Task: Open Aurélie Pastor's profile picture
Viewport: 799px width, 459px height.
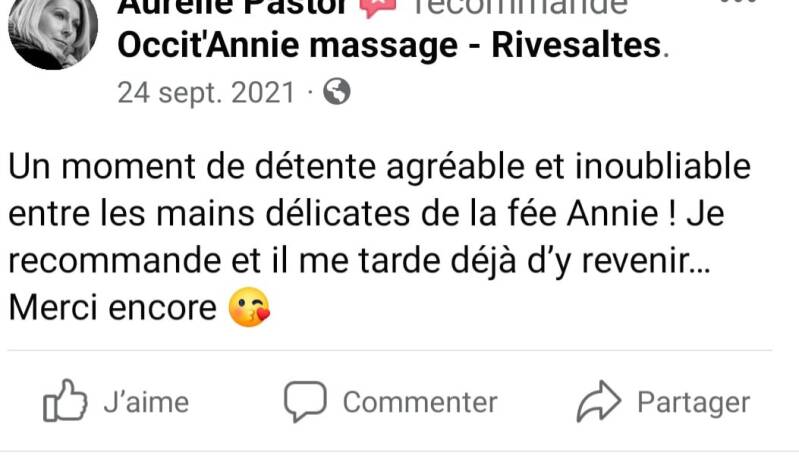Action: (x=52, y=30)
